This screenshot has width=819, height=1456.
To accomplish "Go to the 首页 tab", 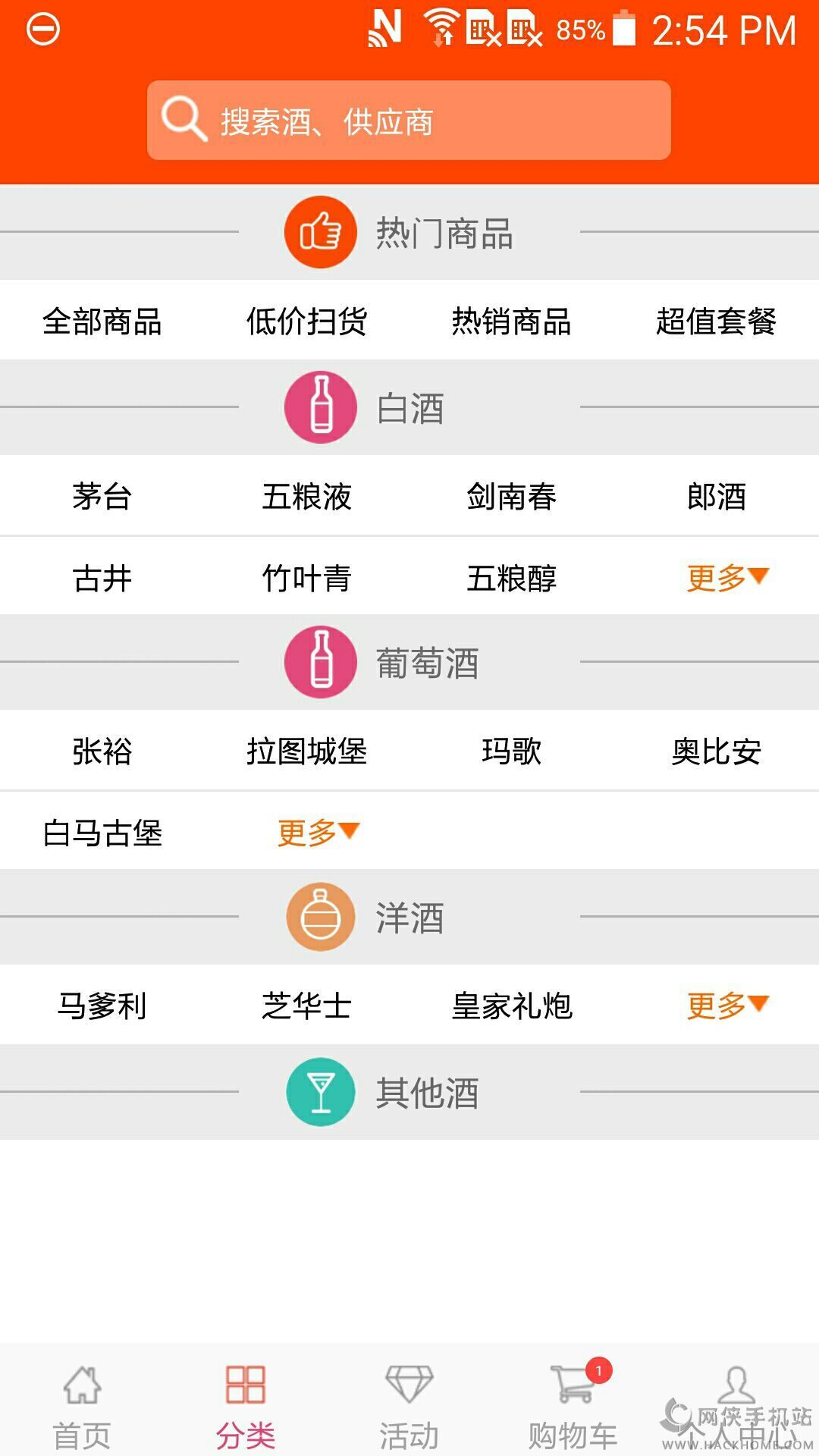I will (82, 1406).
